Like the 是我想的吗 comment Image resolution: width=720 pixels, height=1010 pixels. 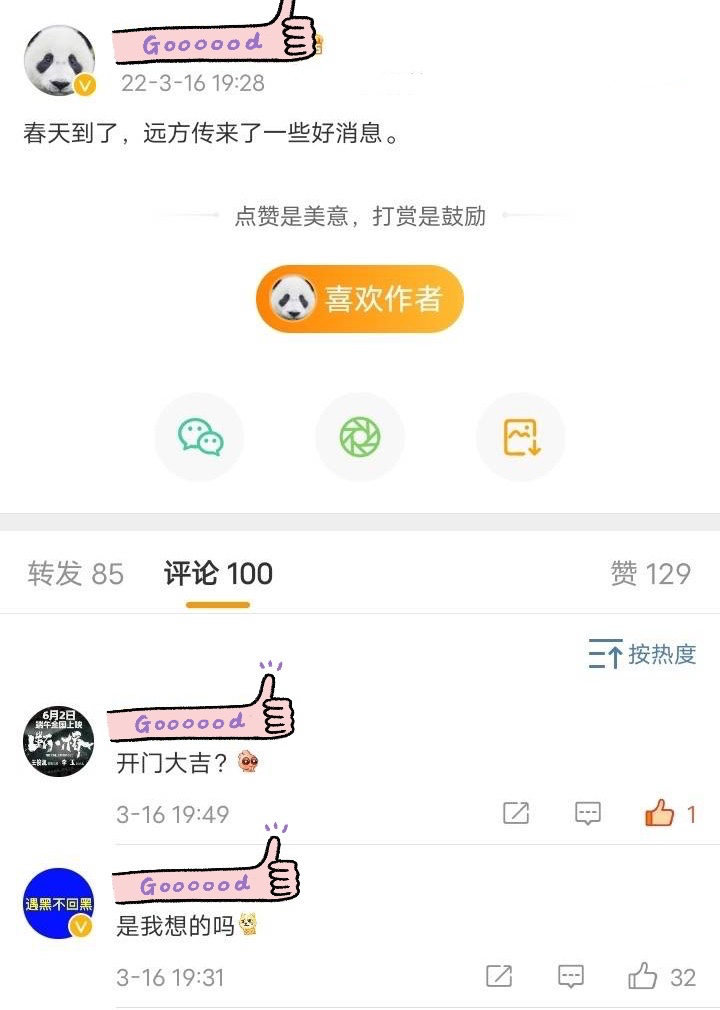tap(643, 976)
